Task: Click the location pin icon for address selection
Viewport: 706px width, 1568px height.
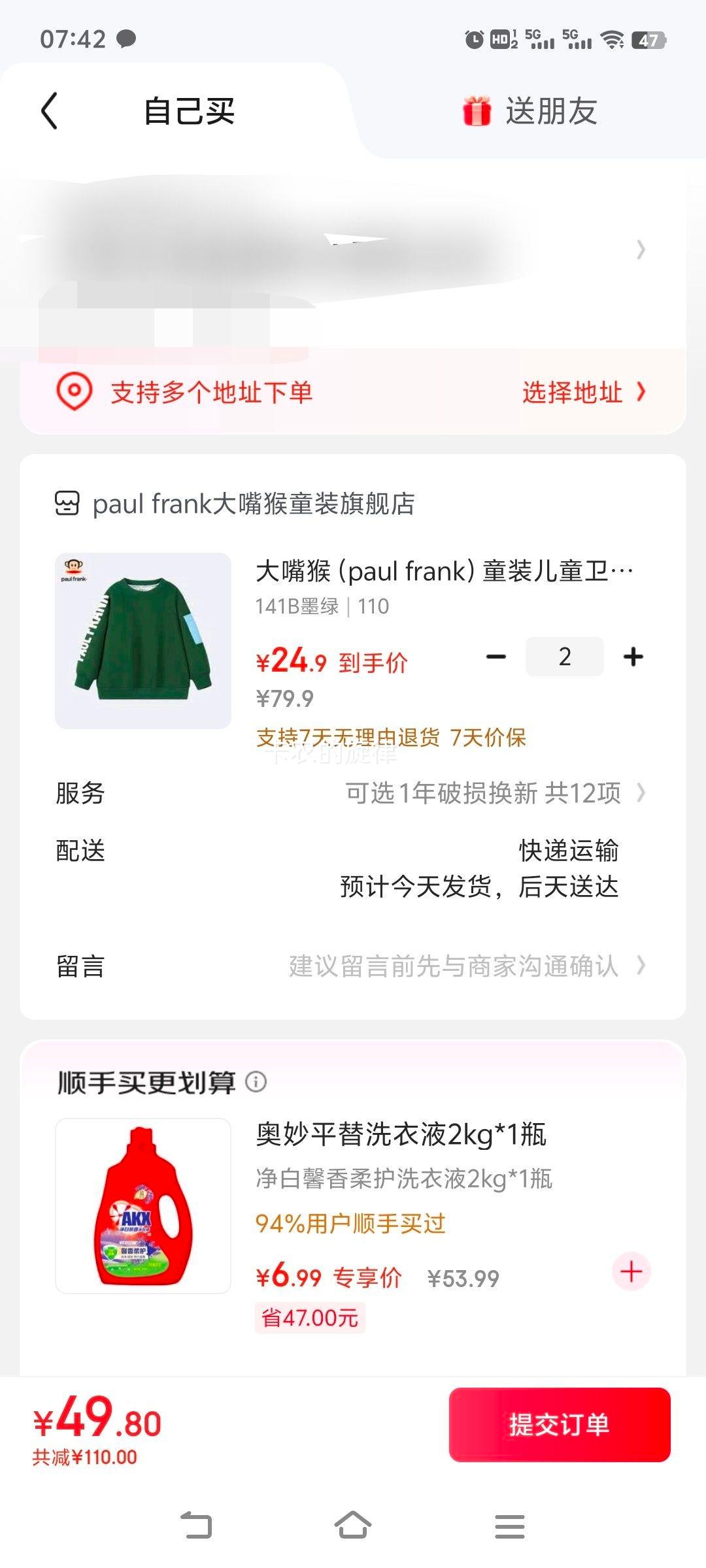Action: click(x=75, y=393)
